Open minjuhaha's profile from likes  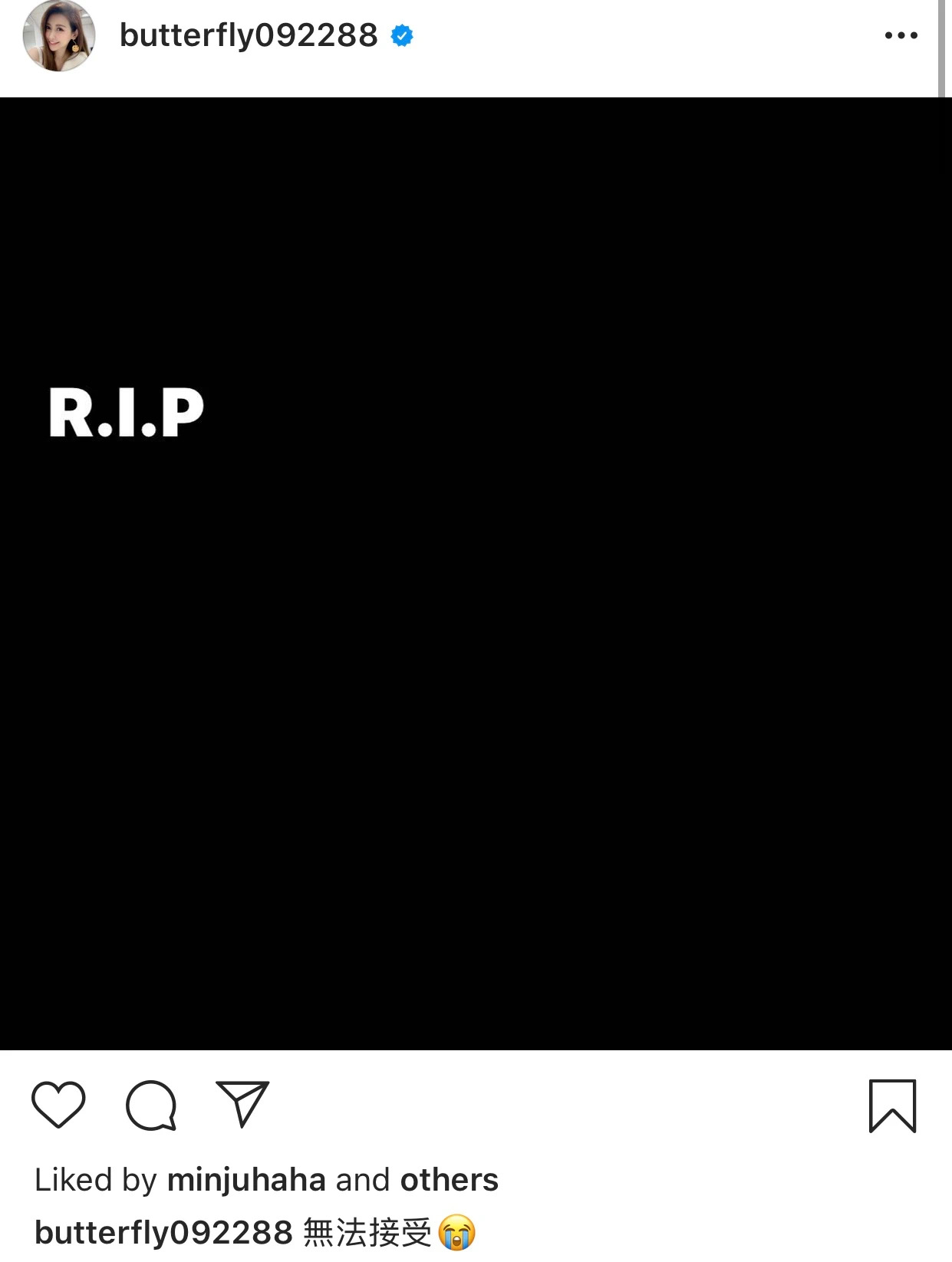[x=246, y=1180]
